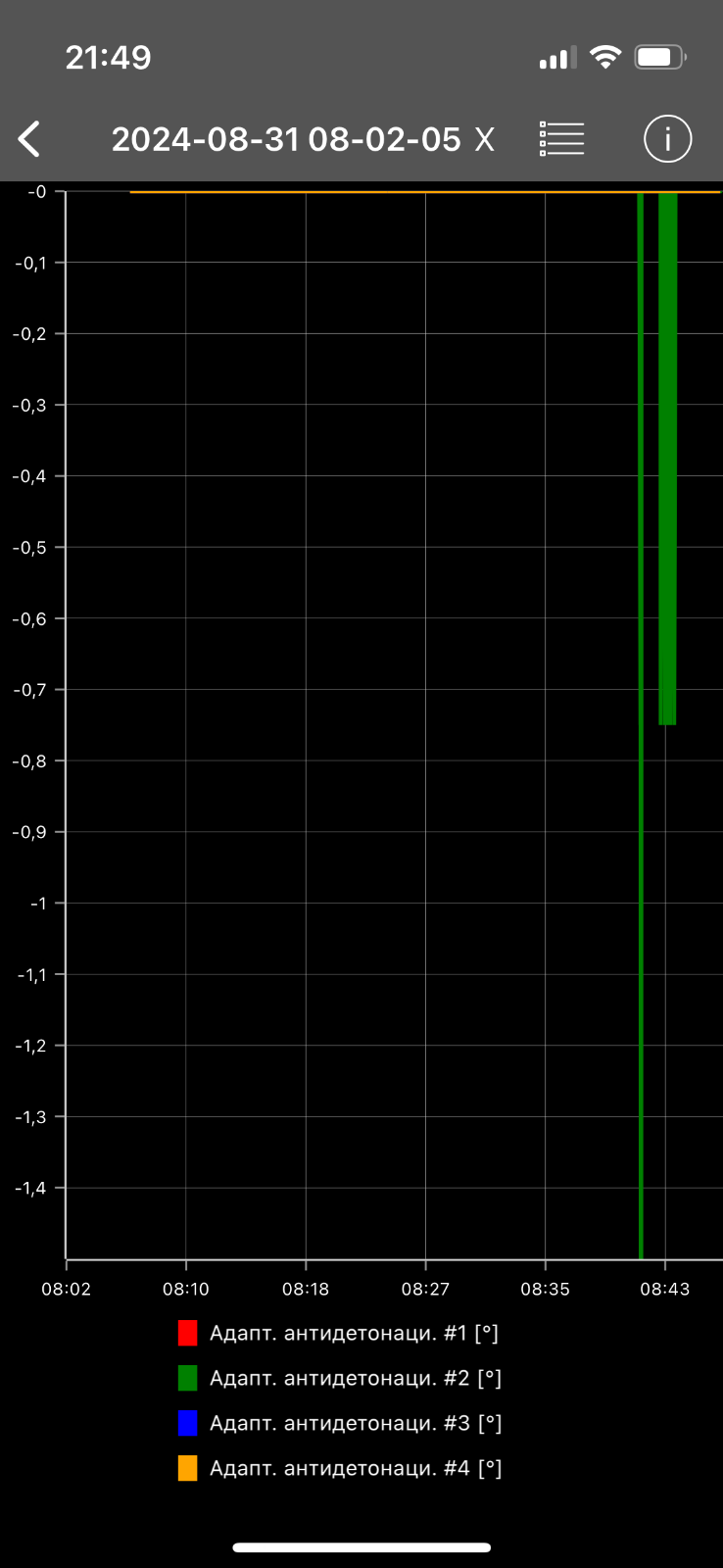Go back using the top-left arrow
This screenshot has width=723, height=1568.
click(x=29, y=139)
